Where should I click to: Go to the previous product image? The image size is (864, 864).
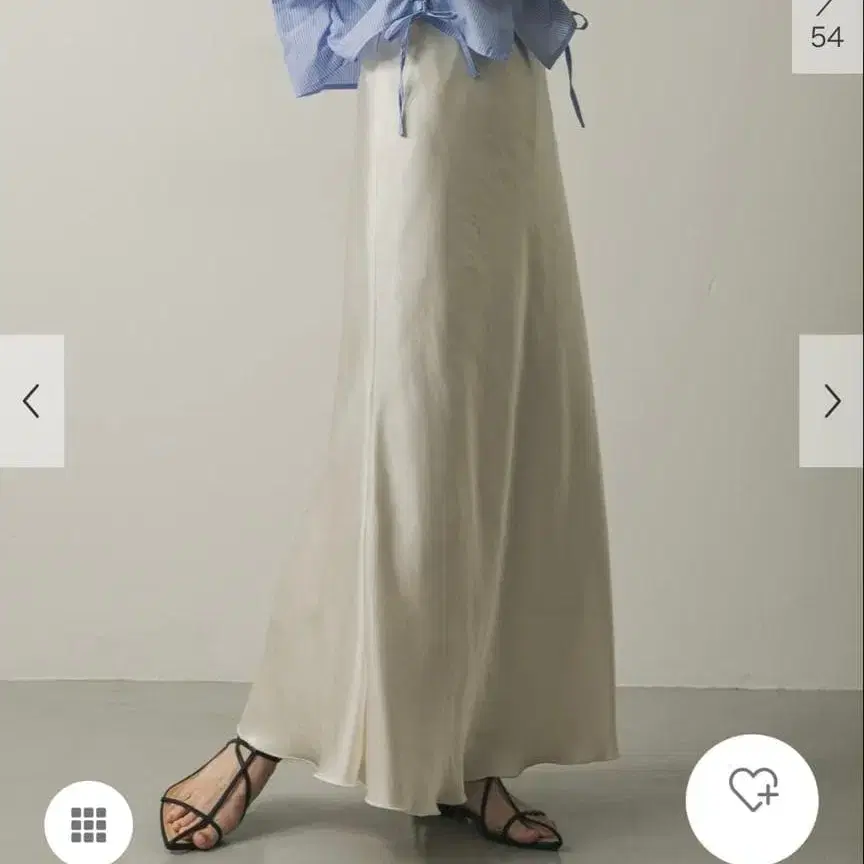click(31, 401)
